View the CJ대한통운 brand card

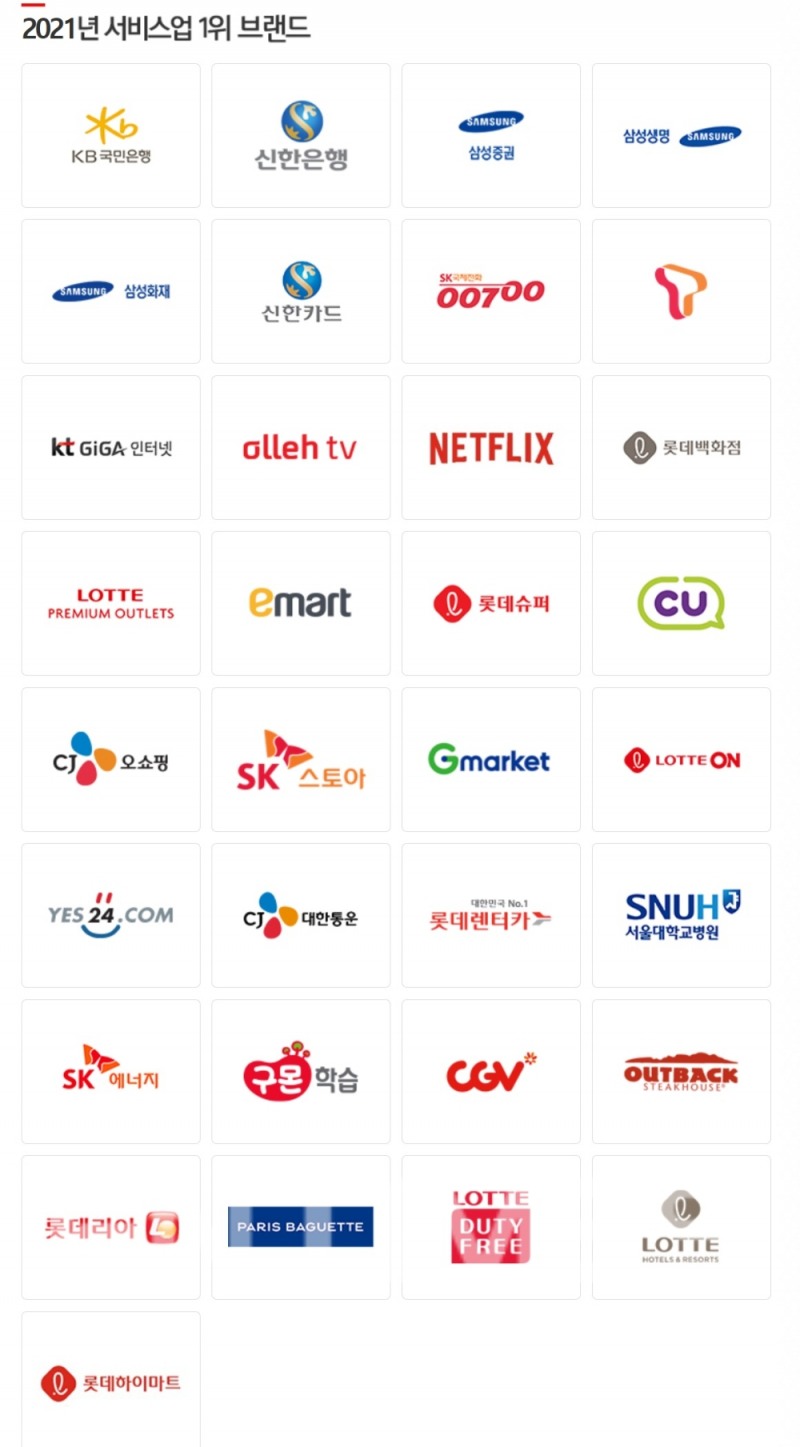click(301, 916)
